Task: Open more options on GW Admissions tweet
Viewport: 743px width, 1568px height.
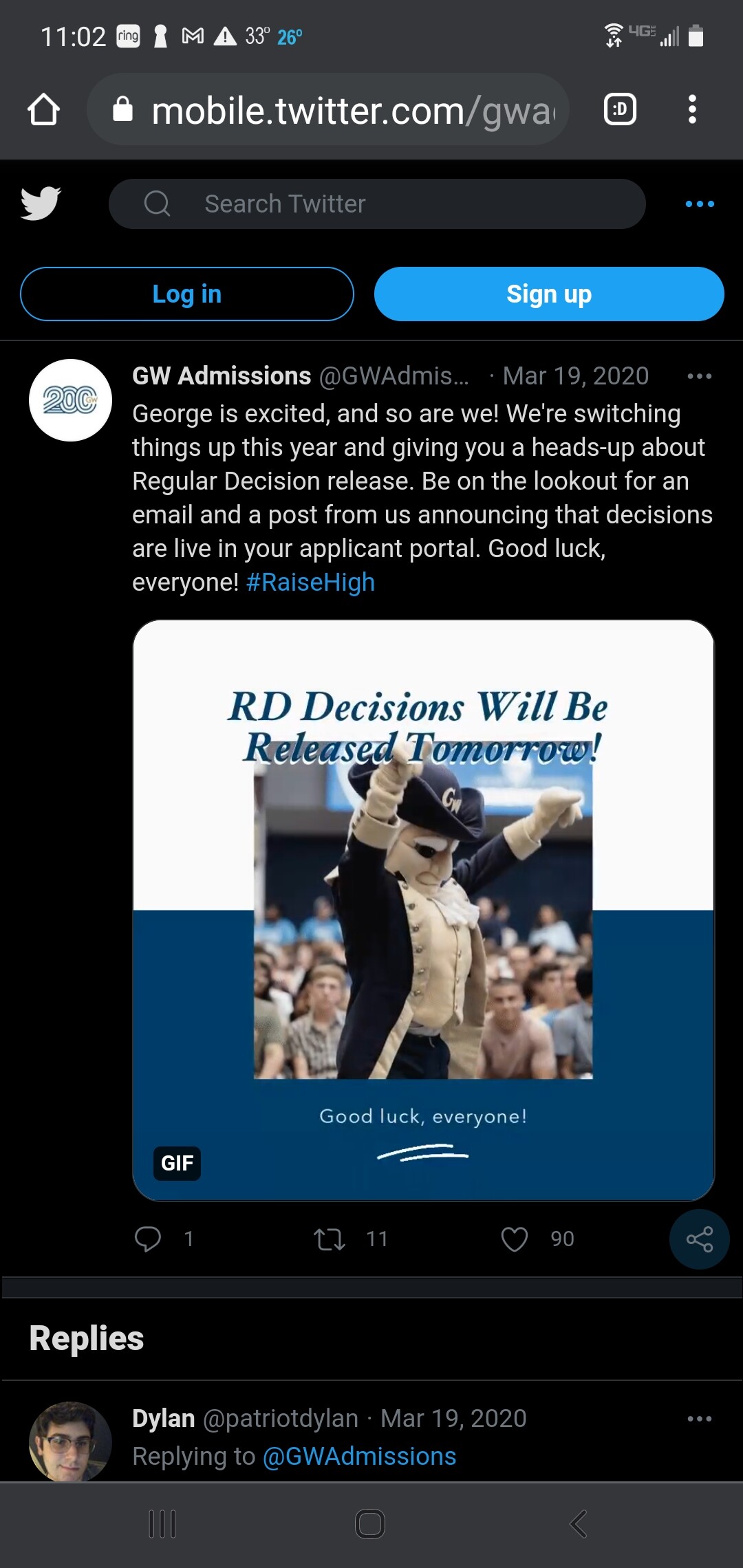Action: (700, 376)
